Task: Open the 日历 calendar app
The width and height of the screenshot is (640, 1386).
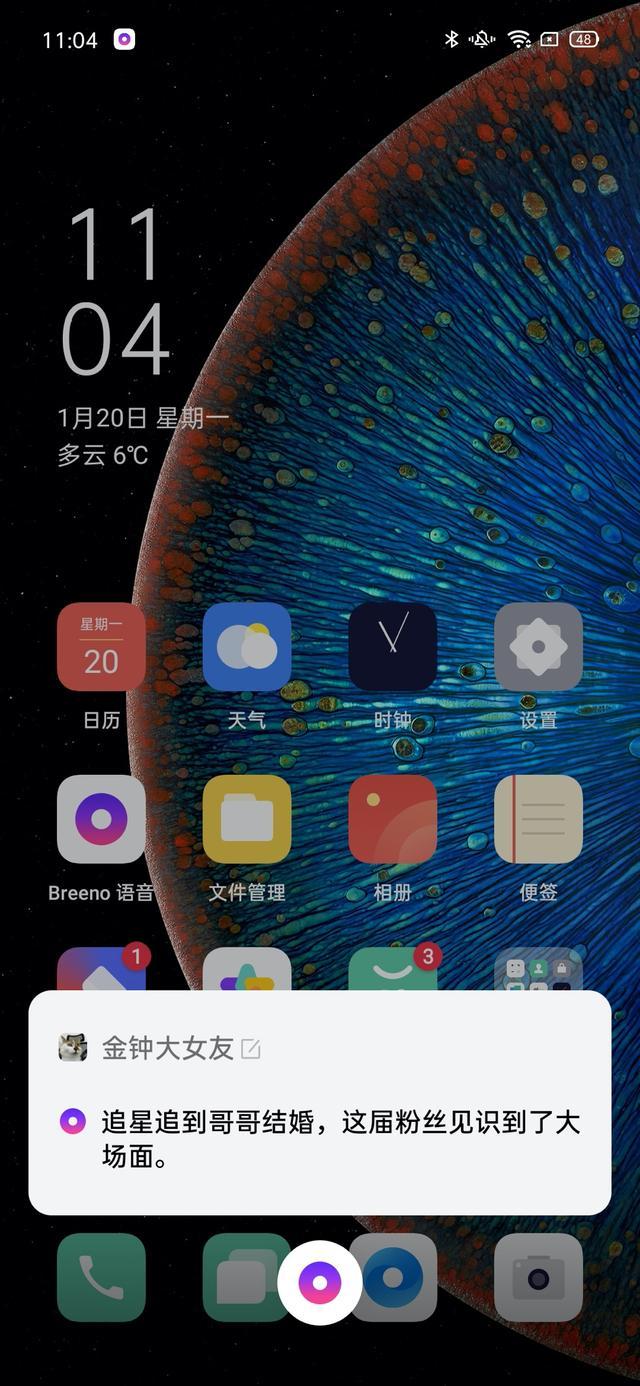Action: click(101, 647)
